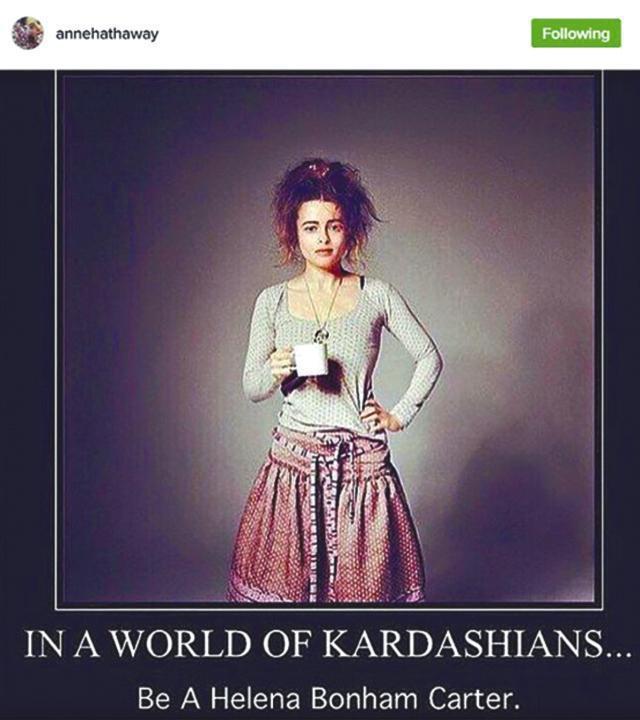
Task: Open annehathaway's profile picture
Action: tap(27, 33)
